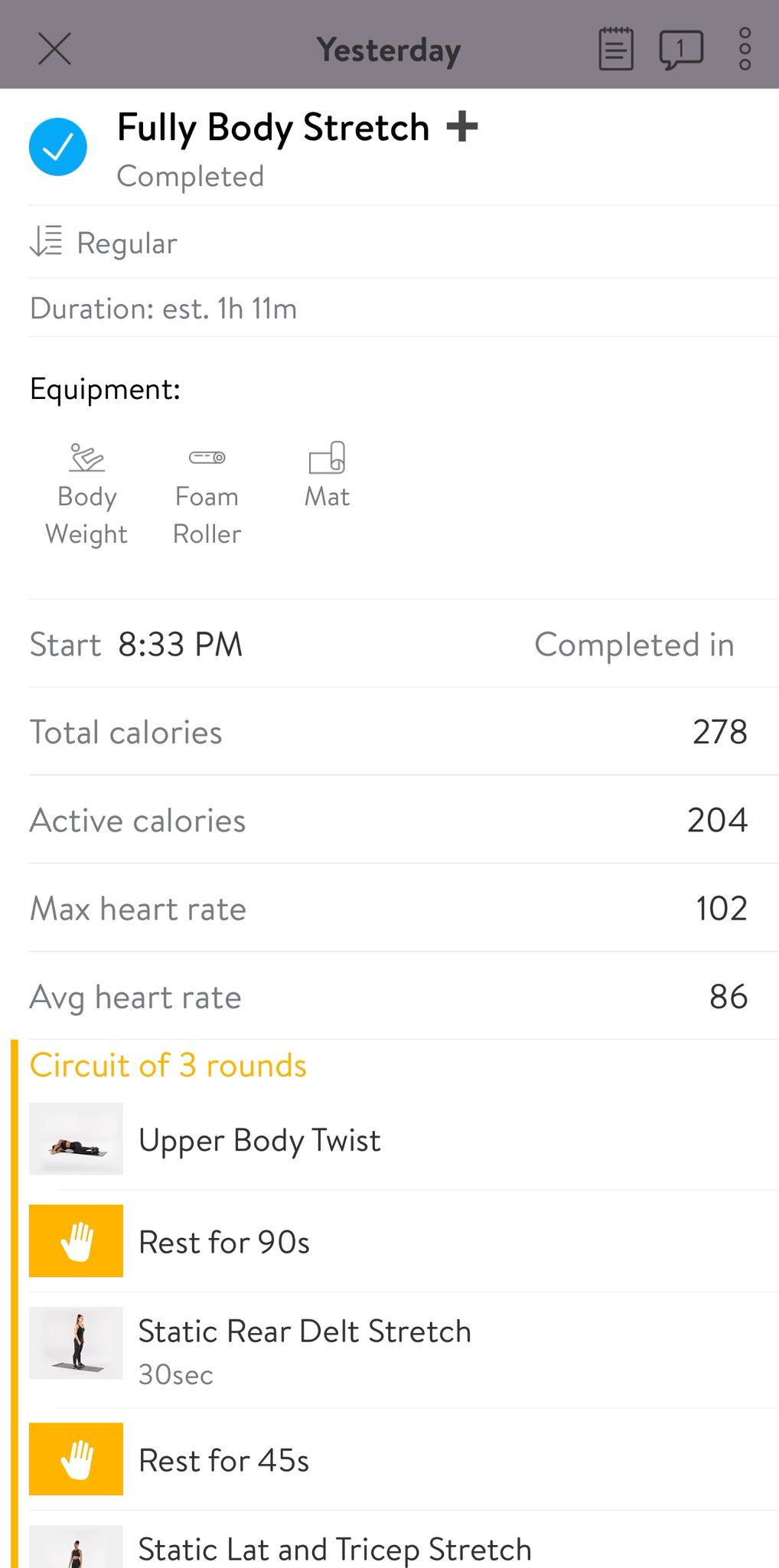Edit the Max heart rate value
Image resolution: width=779 pixels, height=1568 pixels.
coord(721,909)
